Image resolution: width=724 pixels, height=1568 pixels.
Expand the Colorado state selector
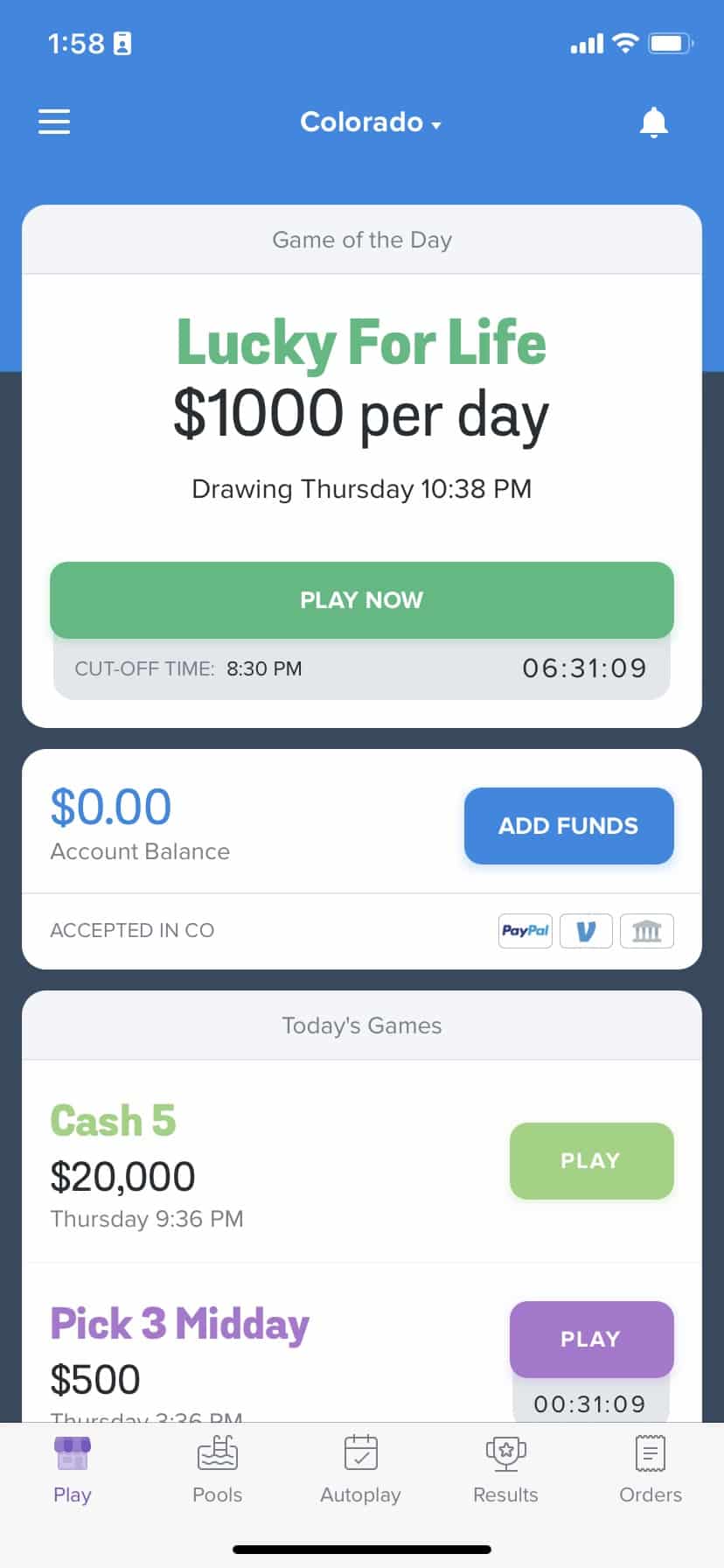click(361, 122)
